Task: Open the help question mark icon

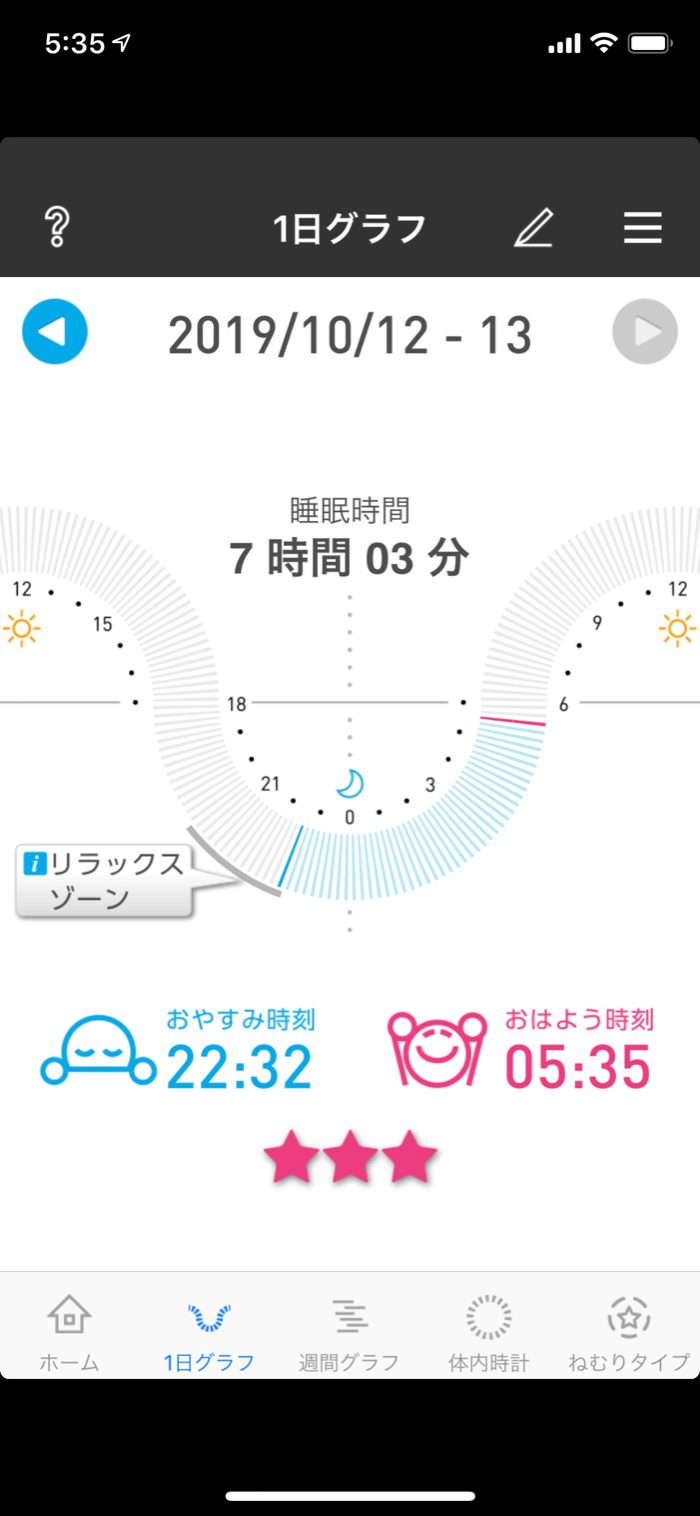Action: click(x=57, y=228)
